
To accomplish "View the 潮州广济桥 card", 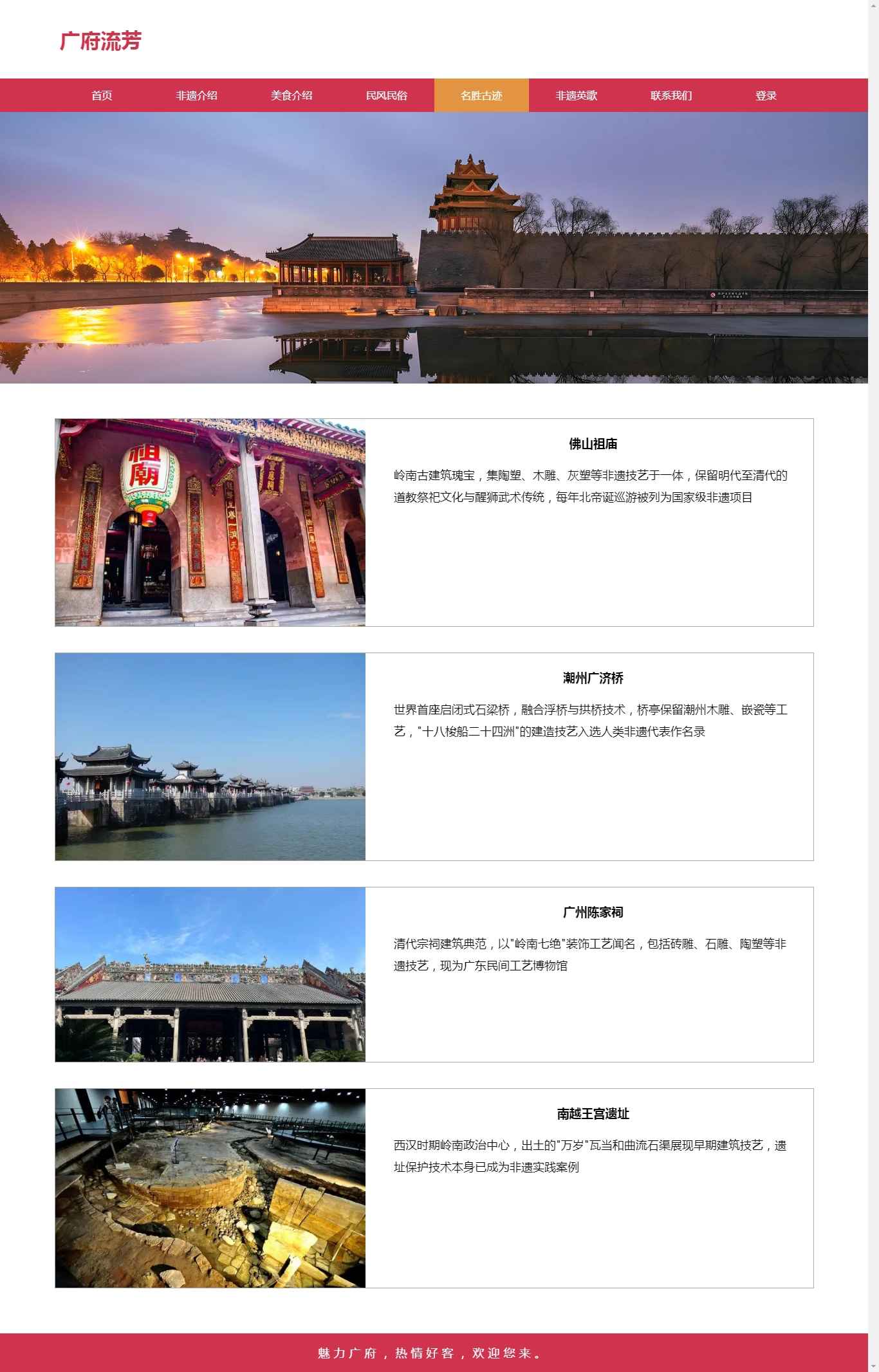I will point(593,678).
